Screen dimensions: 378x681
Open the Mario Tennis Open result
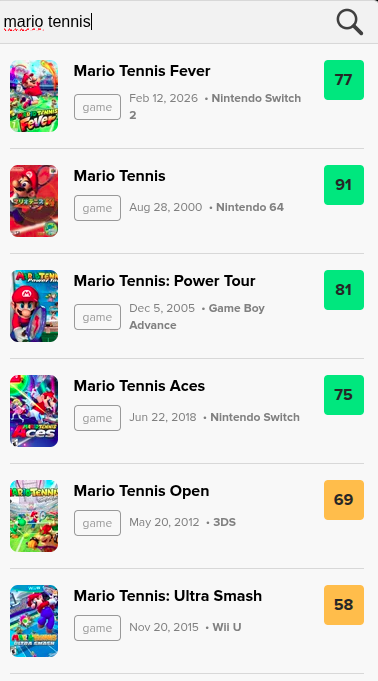click(187, 516)
